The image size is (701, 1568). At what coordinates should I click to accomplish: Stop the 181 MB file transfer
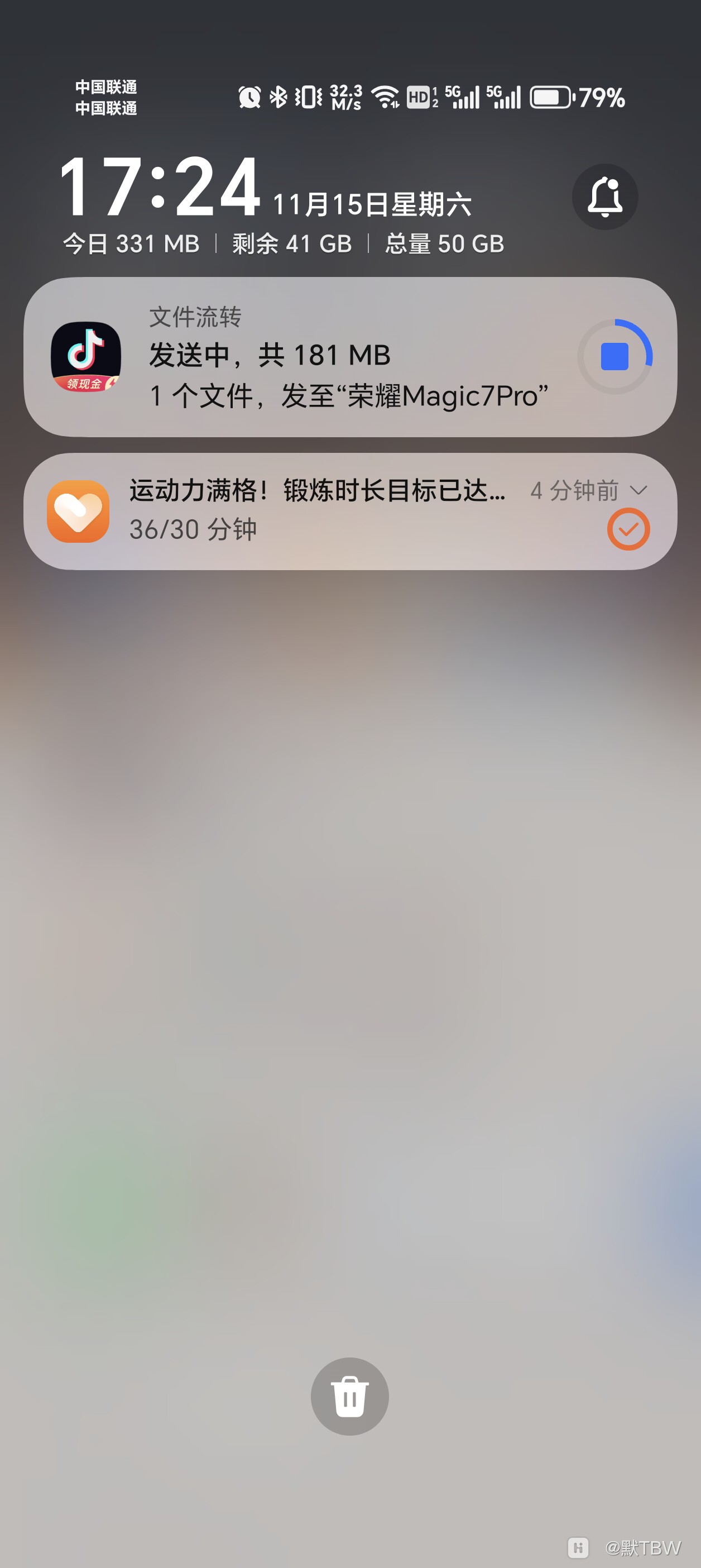point(614,357)
